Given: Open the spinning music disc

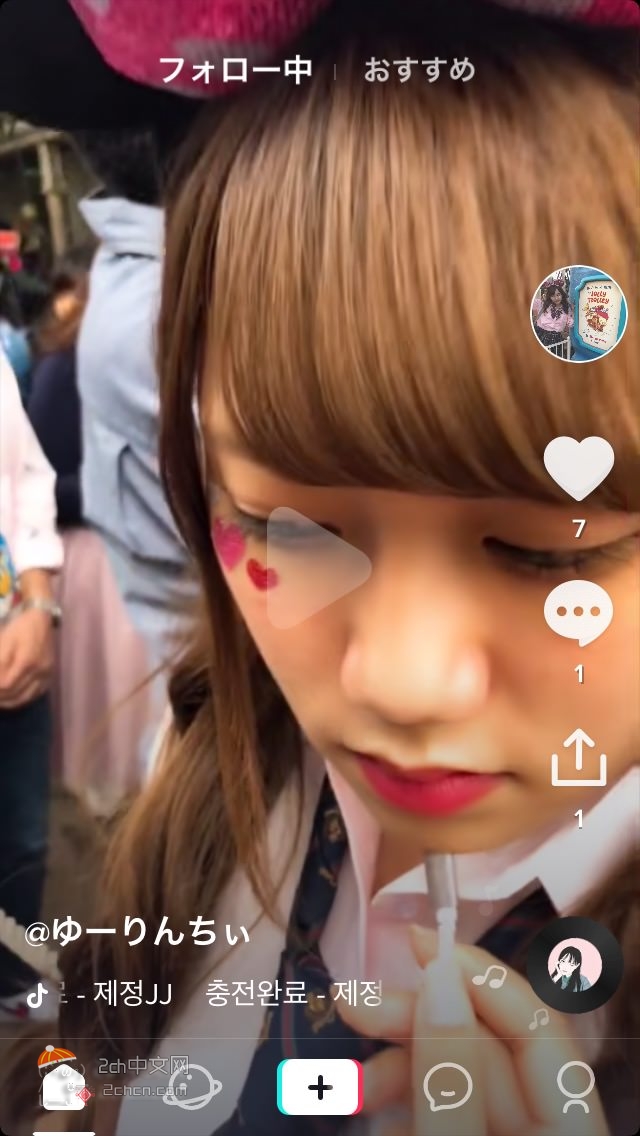Looking at the screenshot, I should (574, 965).
